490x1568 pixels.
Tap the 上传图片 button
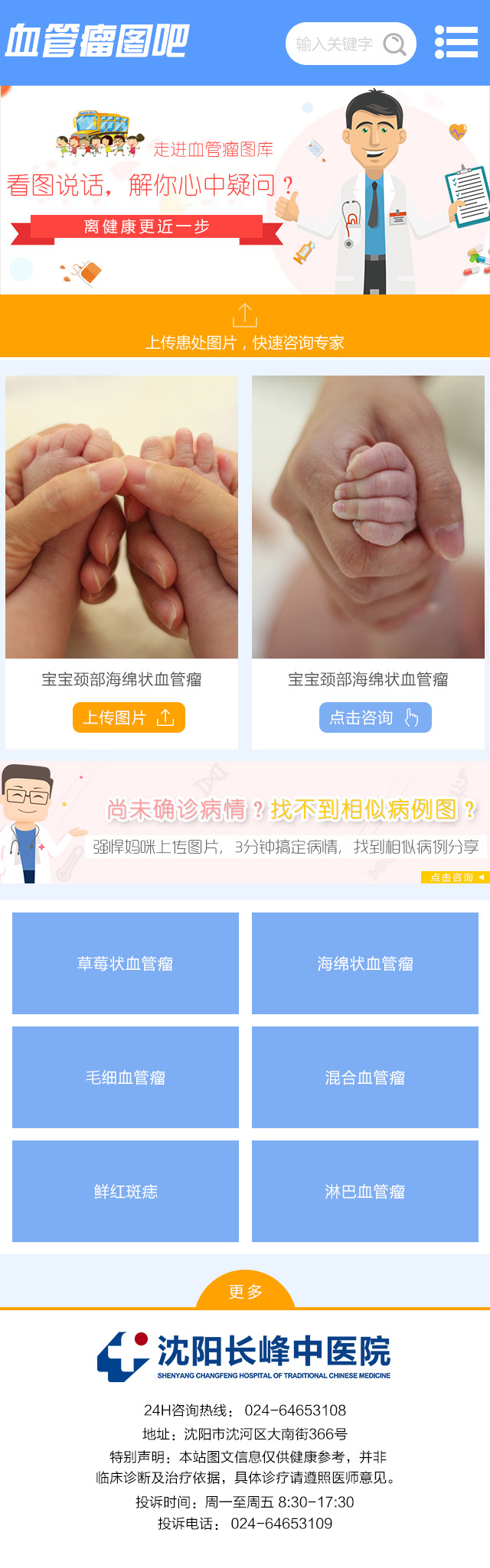click(x=129, y=717)
